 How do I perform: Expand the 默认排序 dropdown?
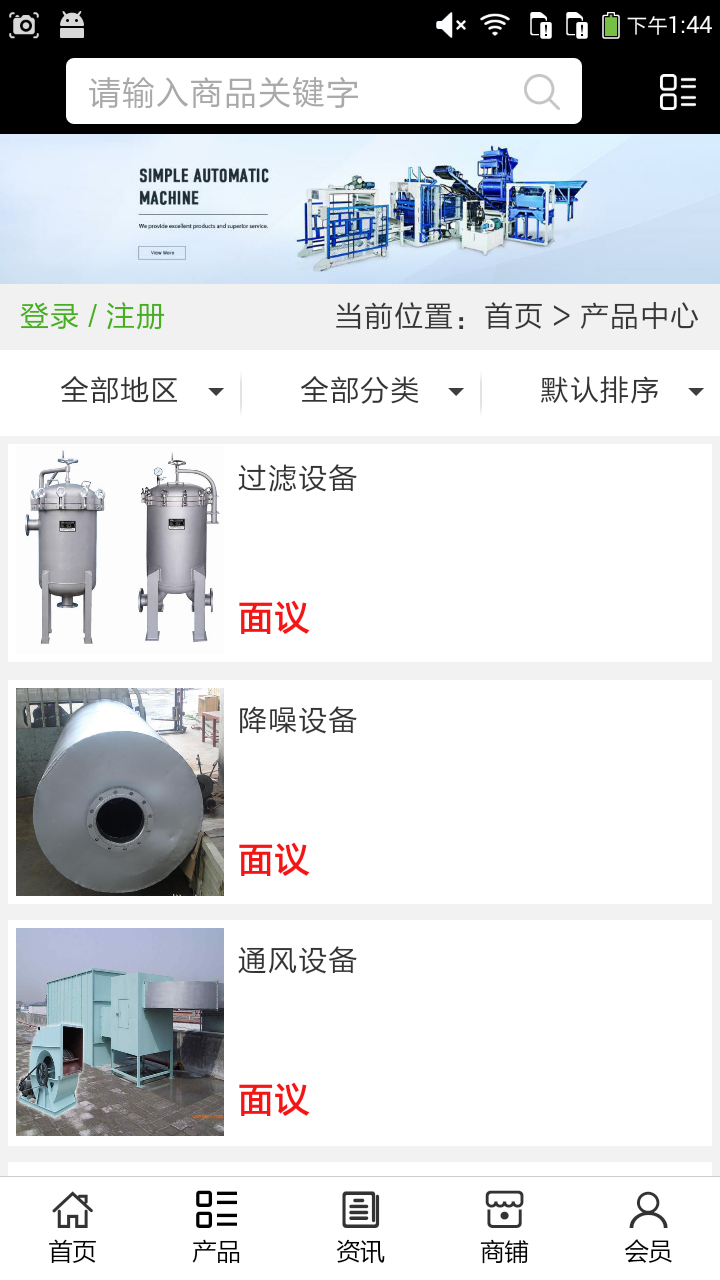620,391
